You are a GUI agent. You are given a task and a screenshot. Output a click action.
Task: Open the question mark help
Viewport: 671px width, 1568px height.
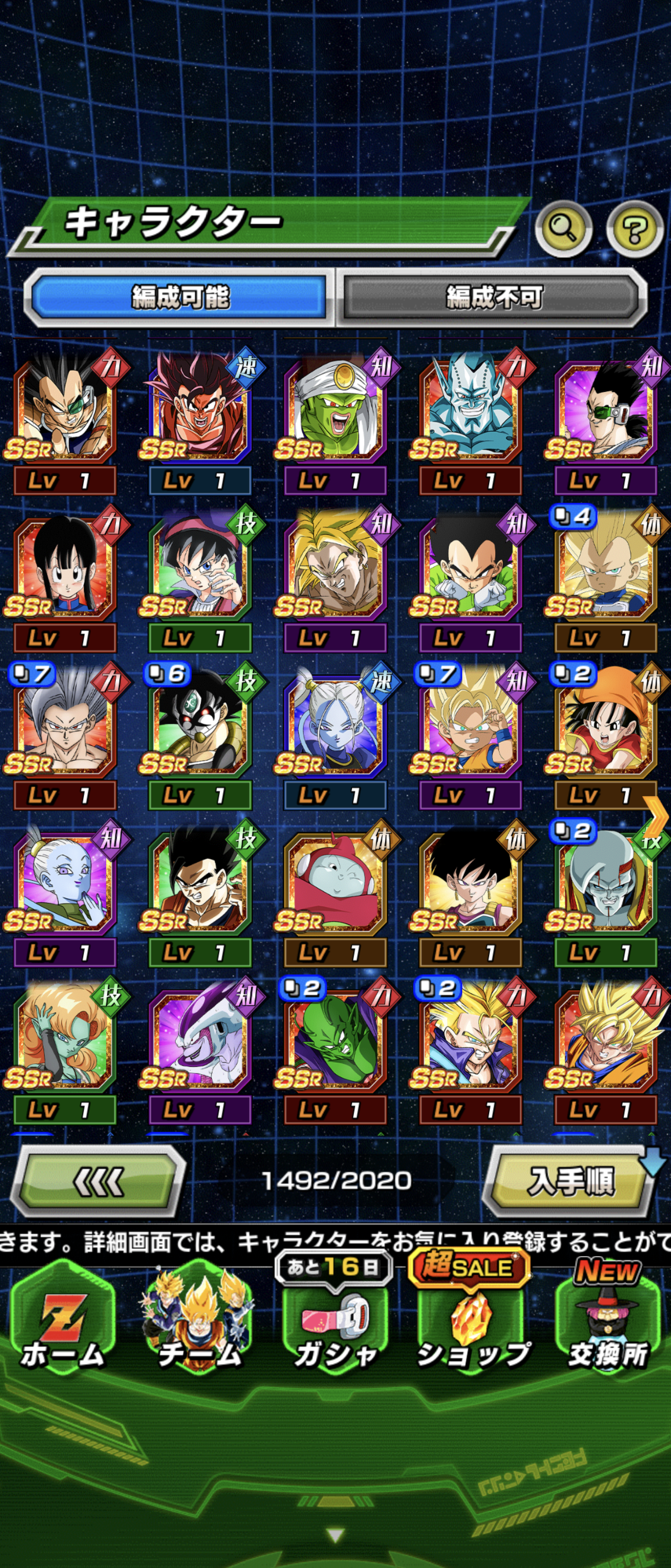pos(634,229)
